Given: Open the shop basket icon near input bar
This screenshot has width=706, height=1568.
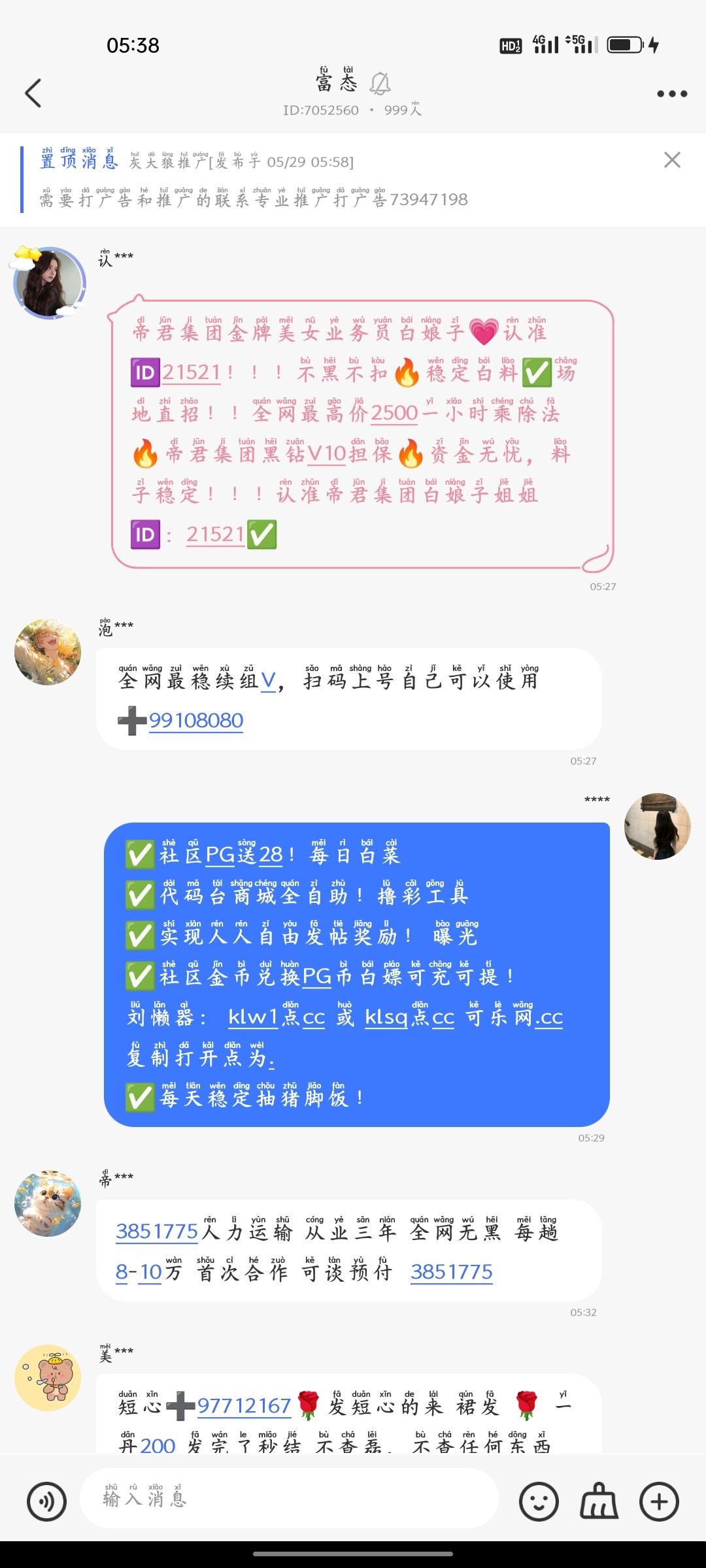Looking at the screenshot, I should tap(598, 1499).
